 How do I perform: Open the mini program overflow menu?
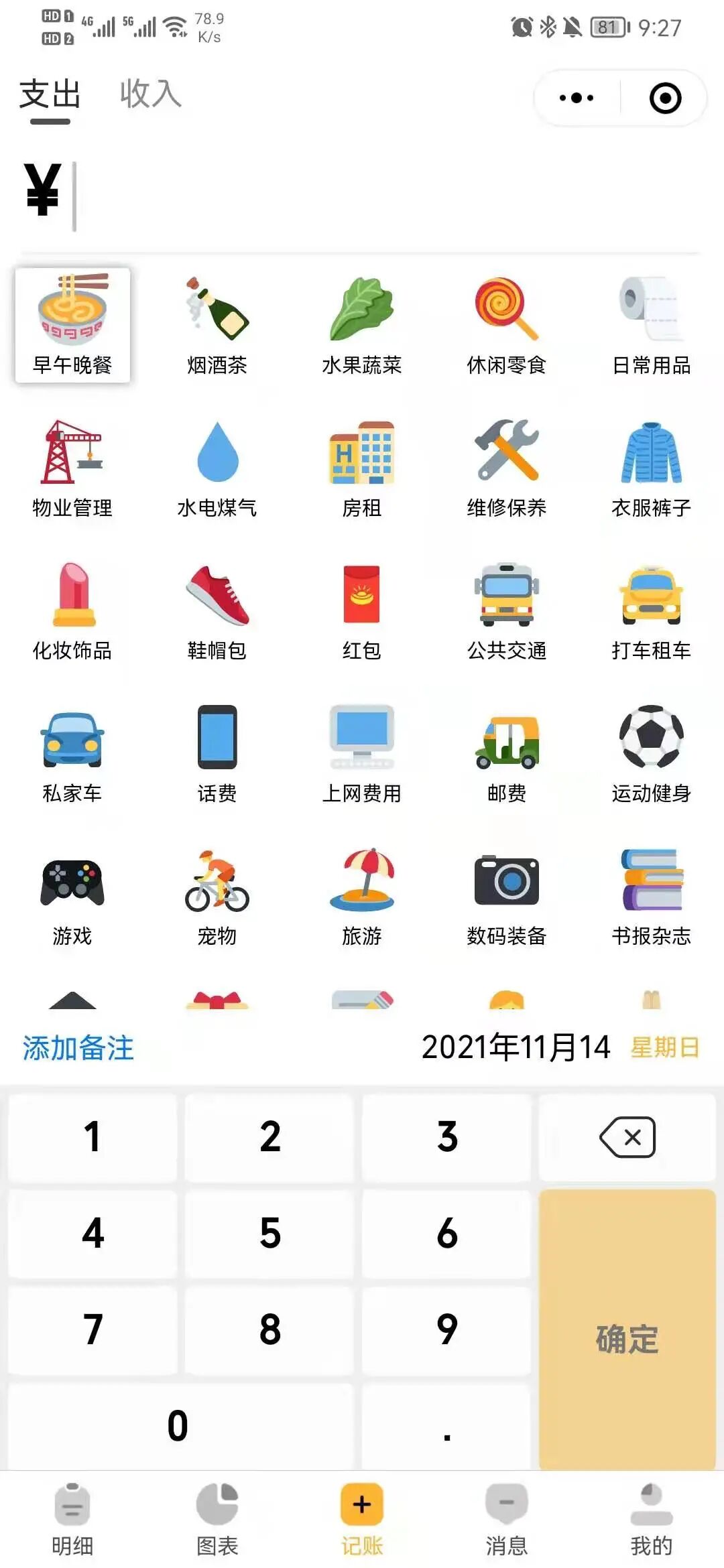[x=577, y=99]
